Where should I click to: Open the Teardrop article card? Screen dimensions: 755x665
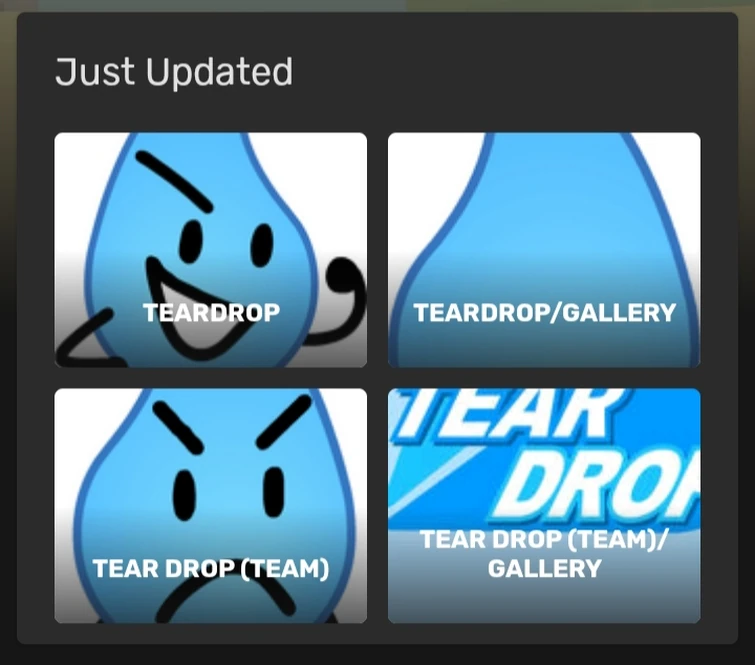(210, 250)
